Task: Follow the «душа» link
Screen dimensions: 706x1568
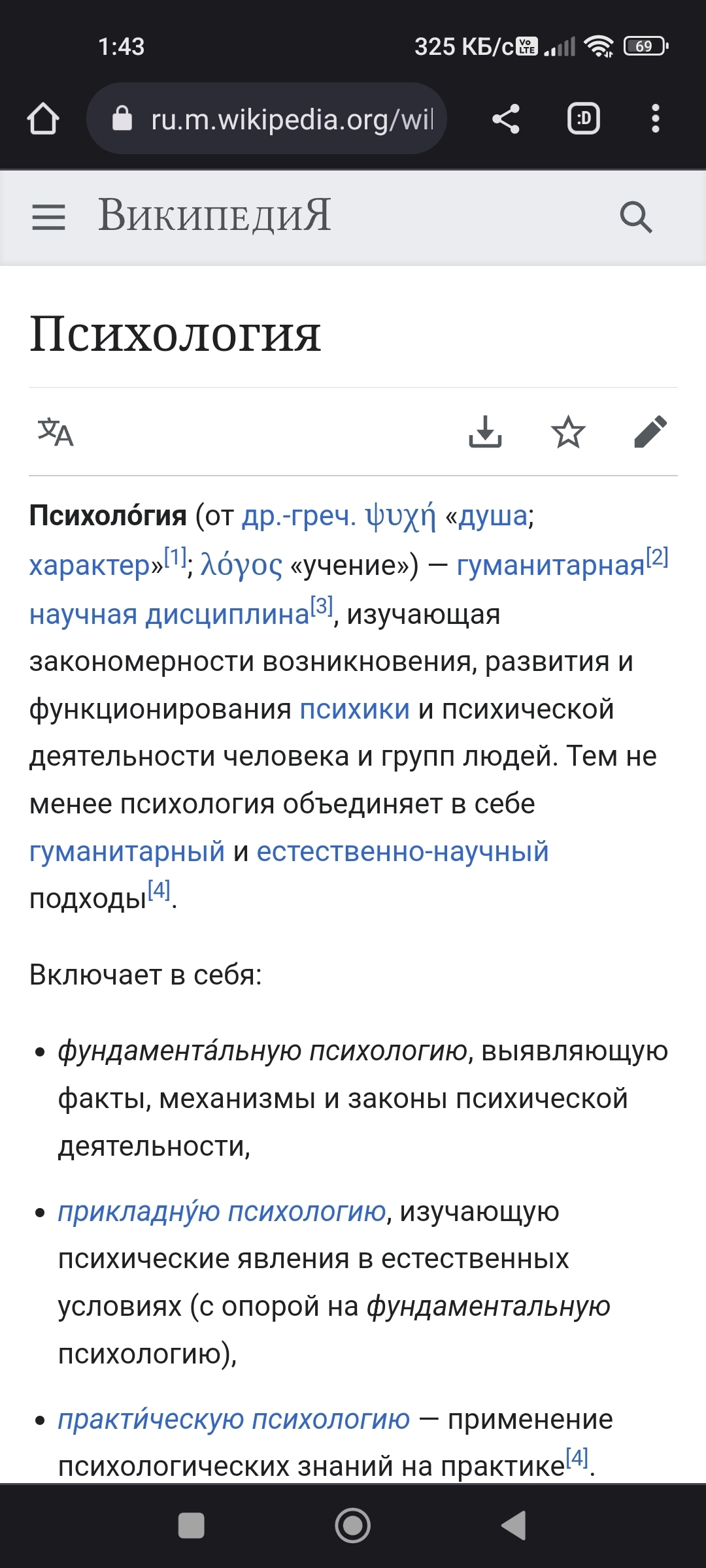Action: pos(493,516)
